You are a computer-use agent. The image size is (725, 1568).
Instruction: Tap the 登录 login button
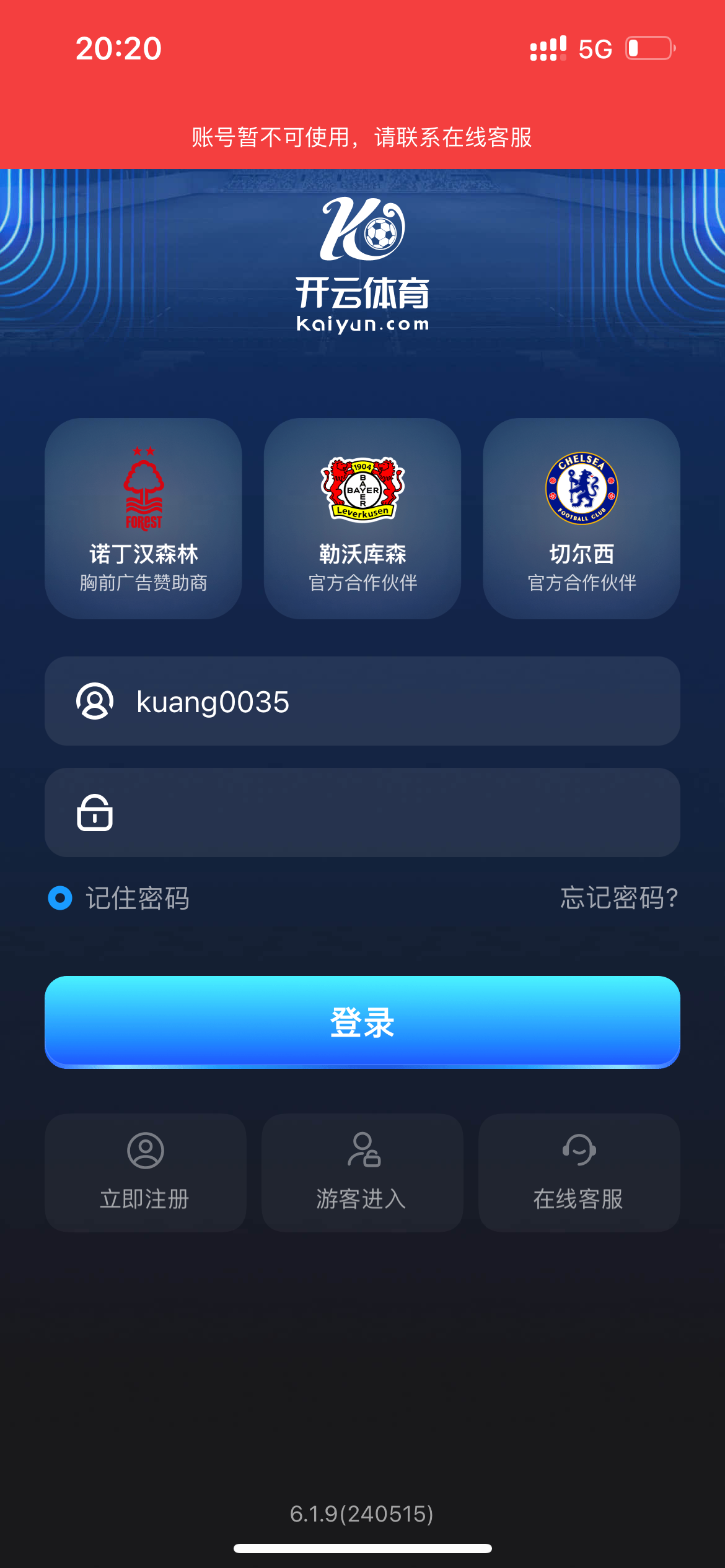pyautogui.click(x=362, y=1022)
